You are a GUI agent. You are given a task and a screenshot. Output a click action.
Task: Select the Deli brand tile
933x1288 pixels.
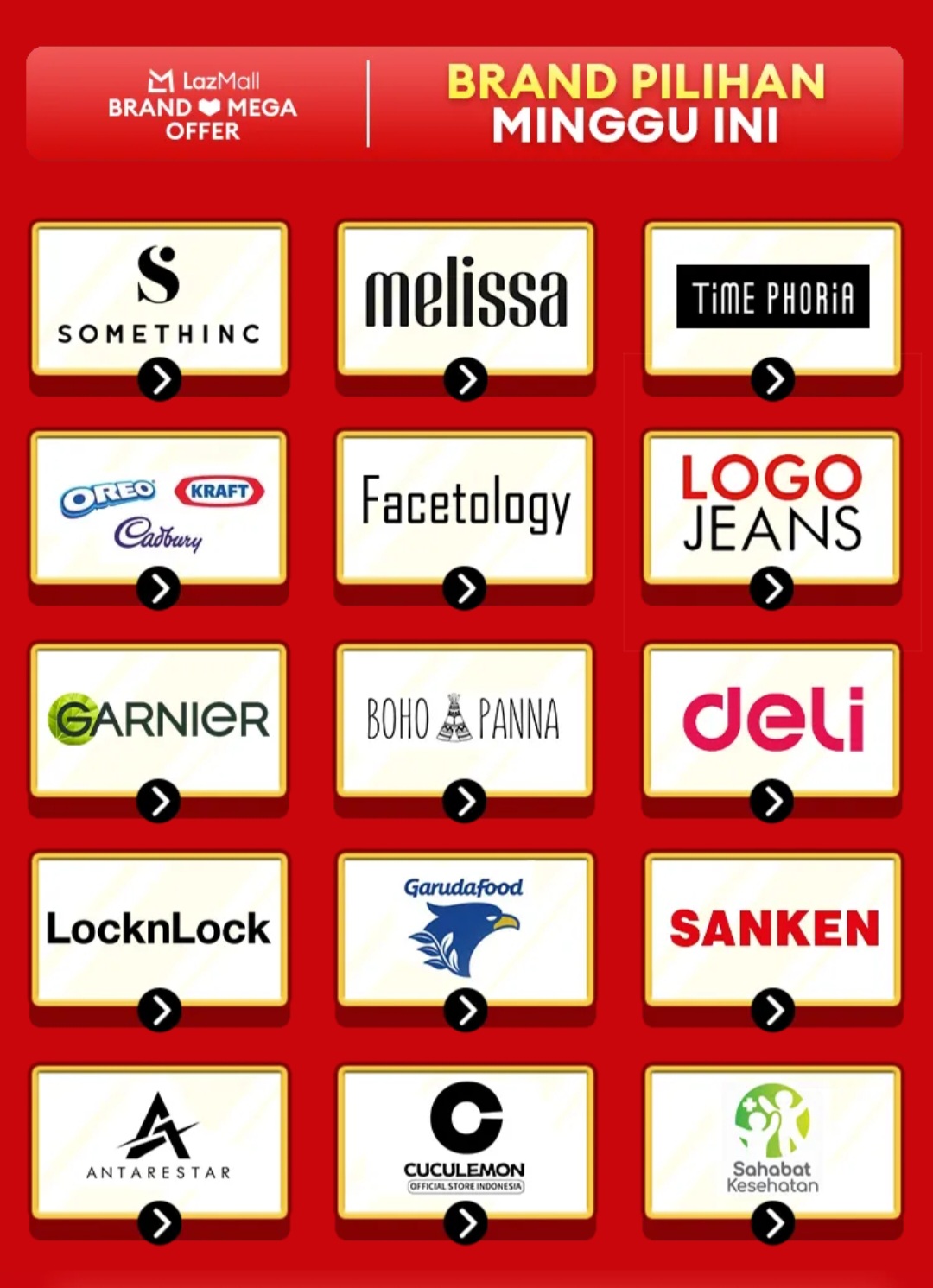click(x=772, y=720)
